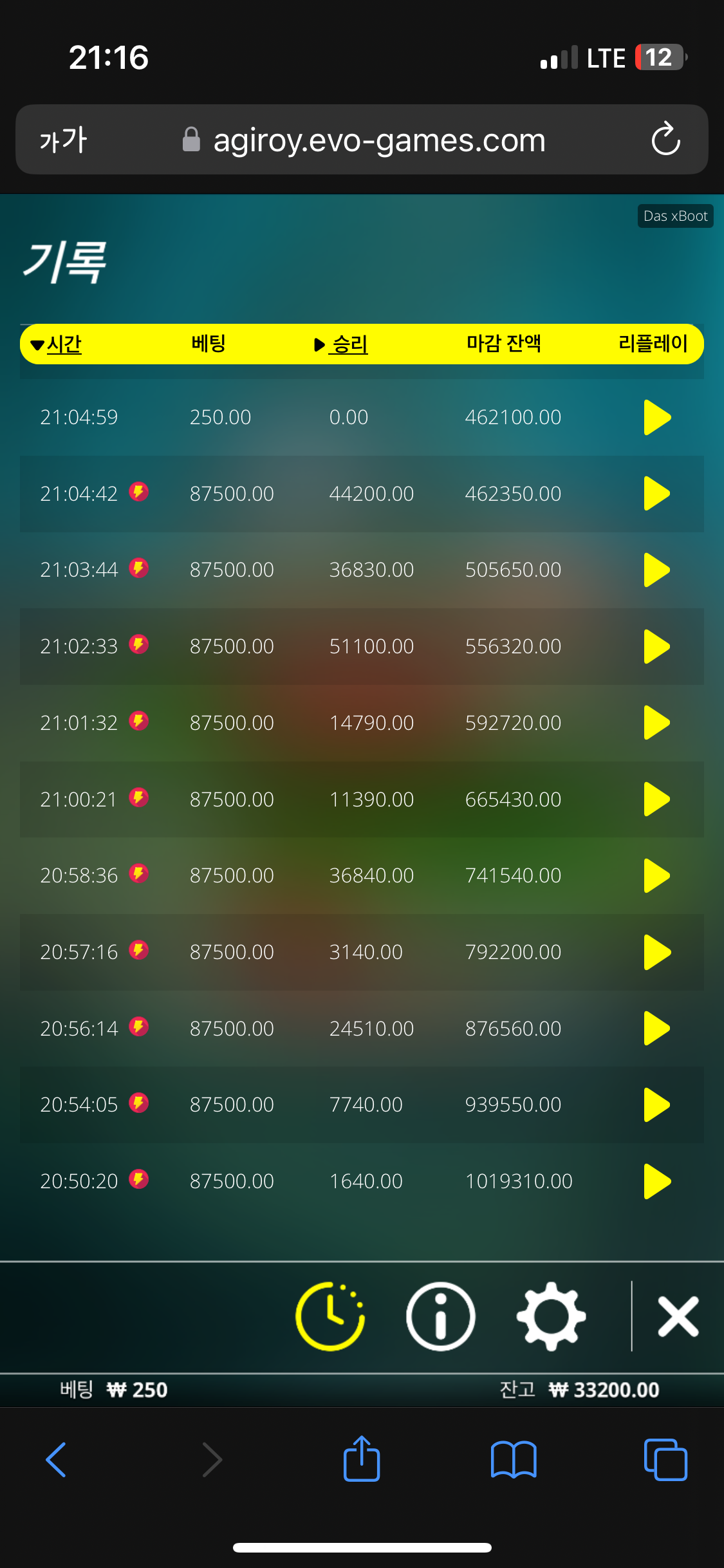The width and height of the screenshot is (724, 1568).
Task: Open the 가가 text size menu
Action: point(63,140)
